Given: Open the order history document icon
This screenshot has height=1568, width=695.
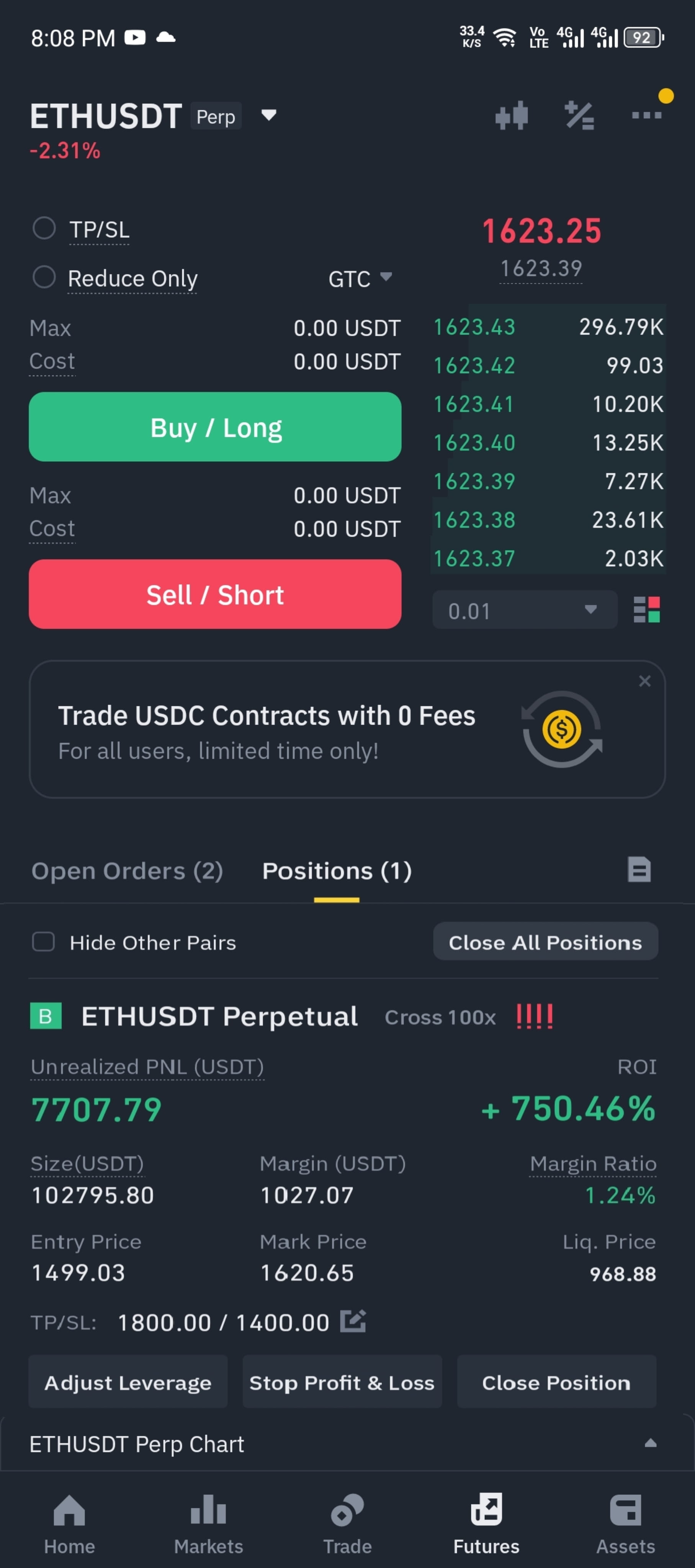Looking at the screenshot, I should 639,869.
